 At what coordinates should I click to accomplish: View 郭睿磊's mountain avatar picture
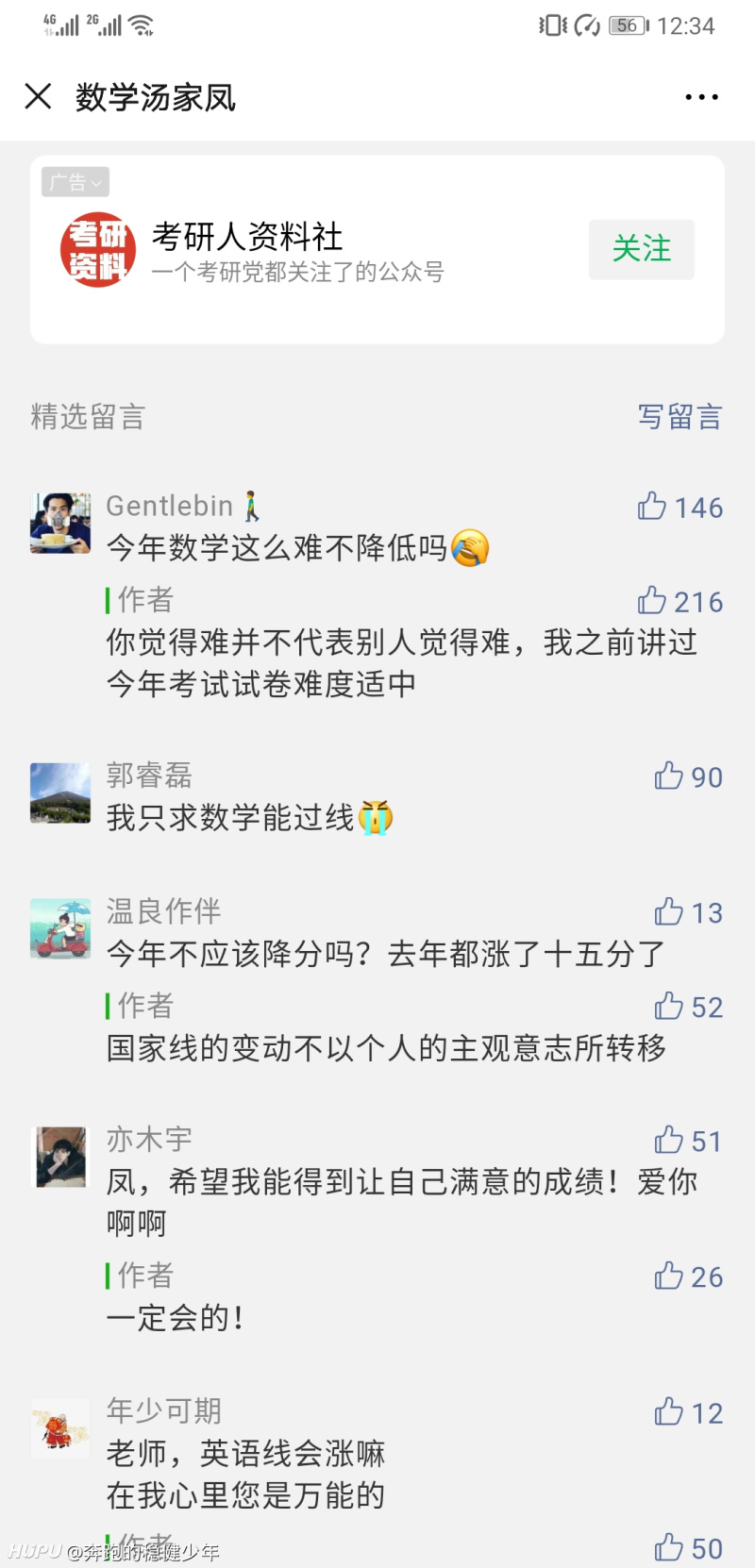[x=59, y=792]
